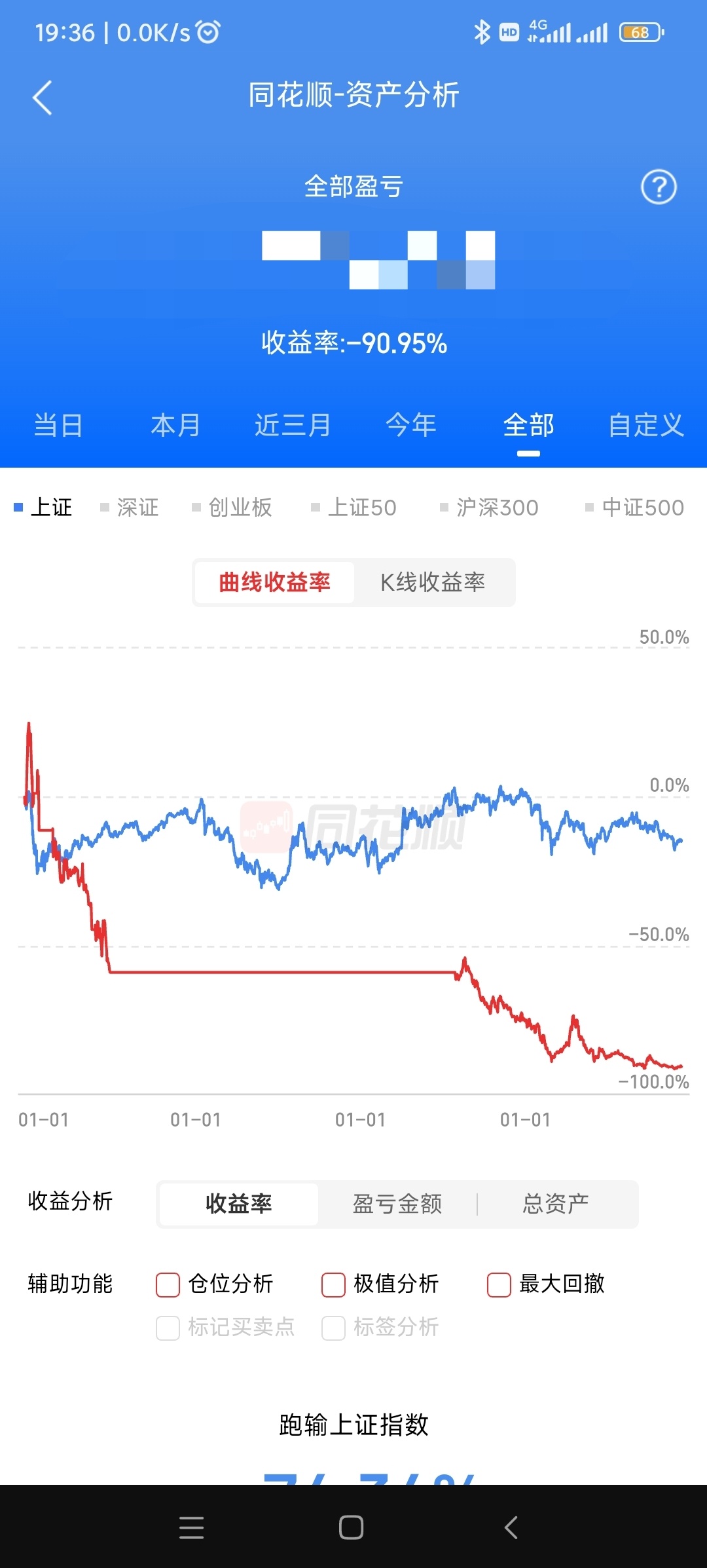Open recent apps from navigation bar
Image resolution: width=707 pixels, height=1568 pixels.
191,1527
